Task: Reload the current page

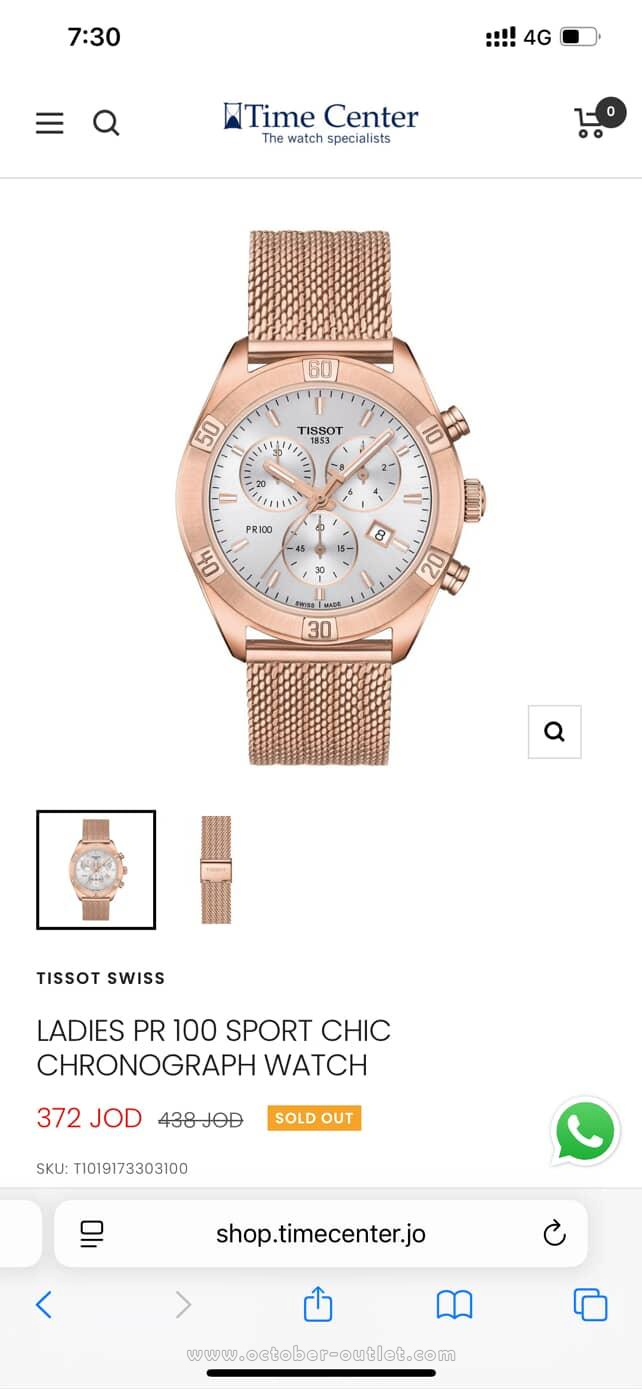Action: (x=554, y=1233)
